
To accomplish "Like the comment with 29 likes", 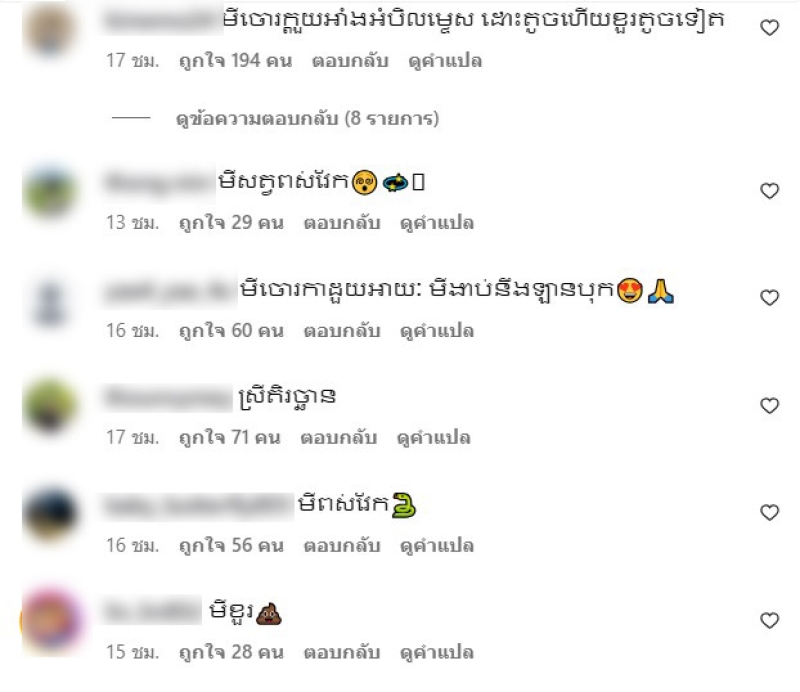I will [x=769, y=190].
